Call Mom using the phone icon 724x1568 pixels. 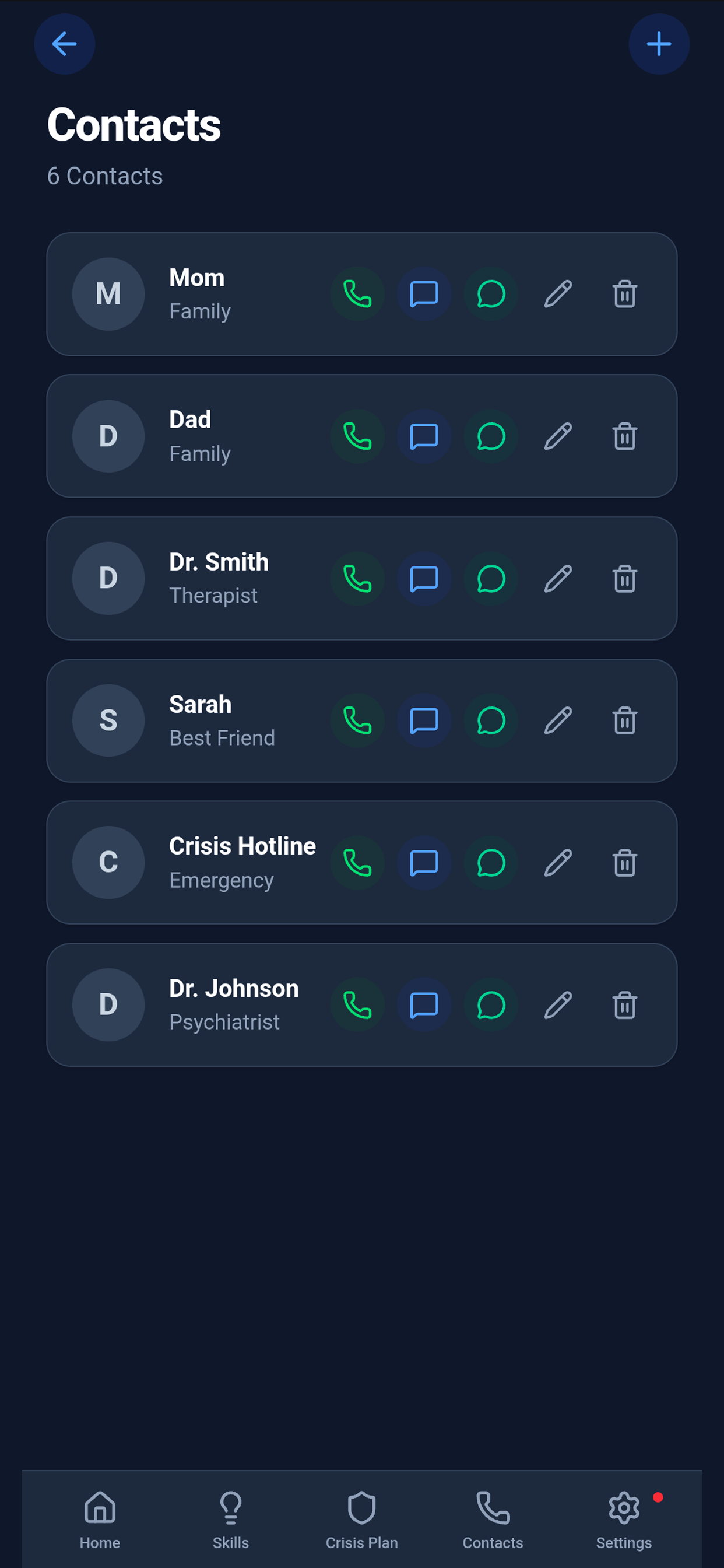(357, 294)
